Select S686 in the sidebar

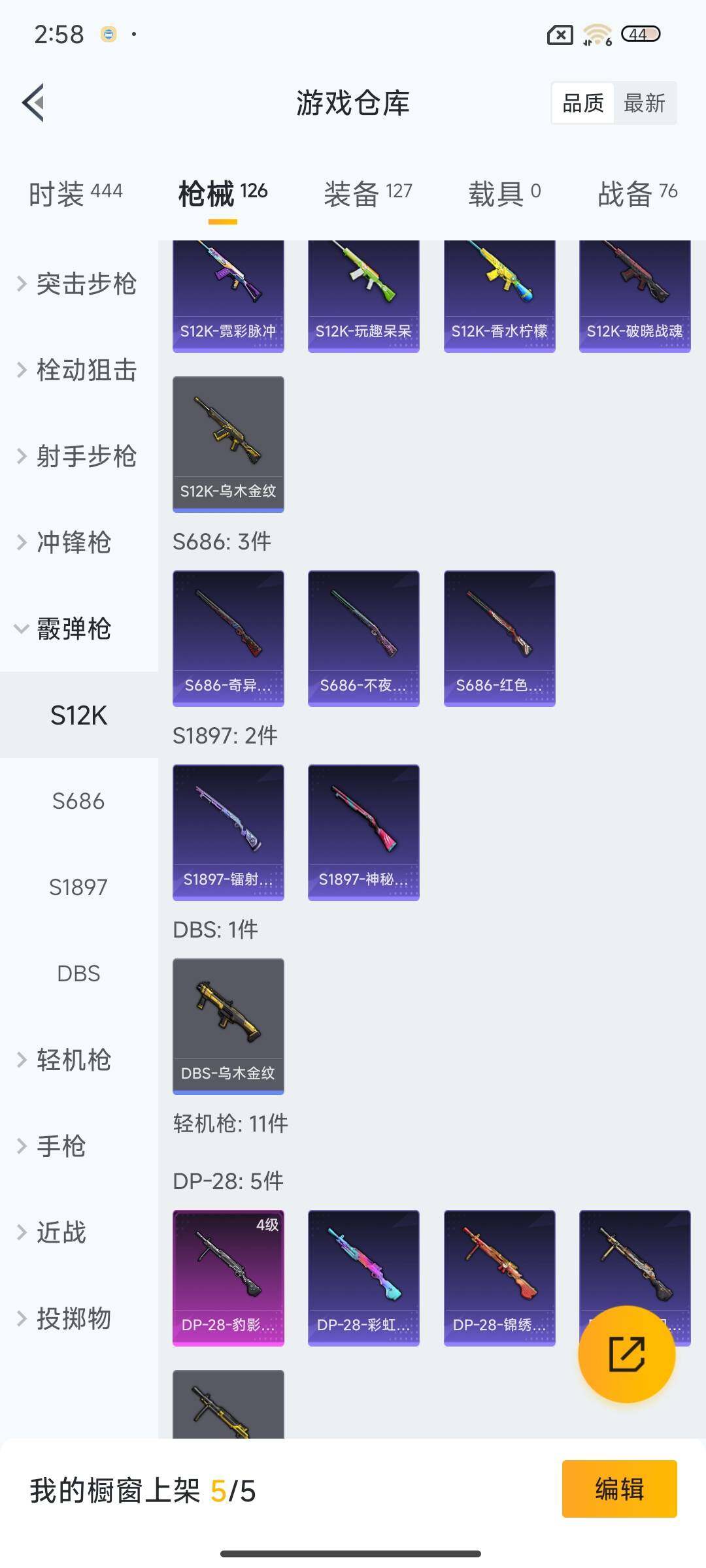77,801
